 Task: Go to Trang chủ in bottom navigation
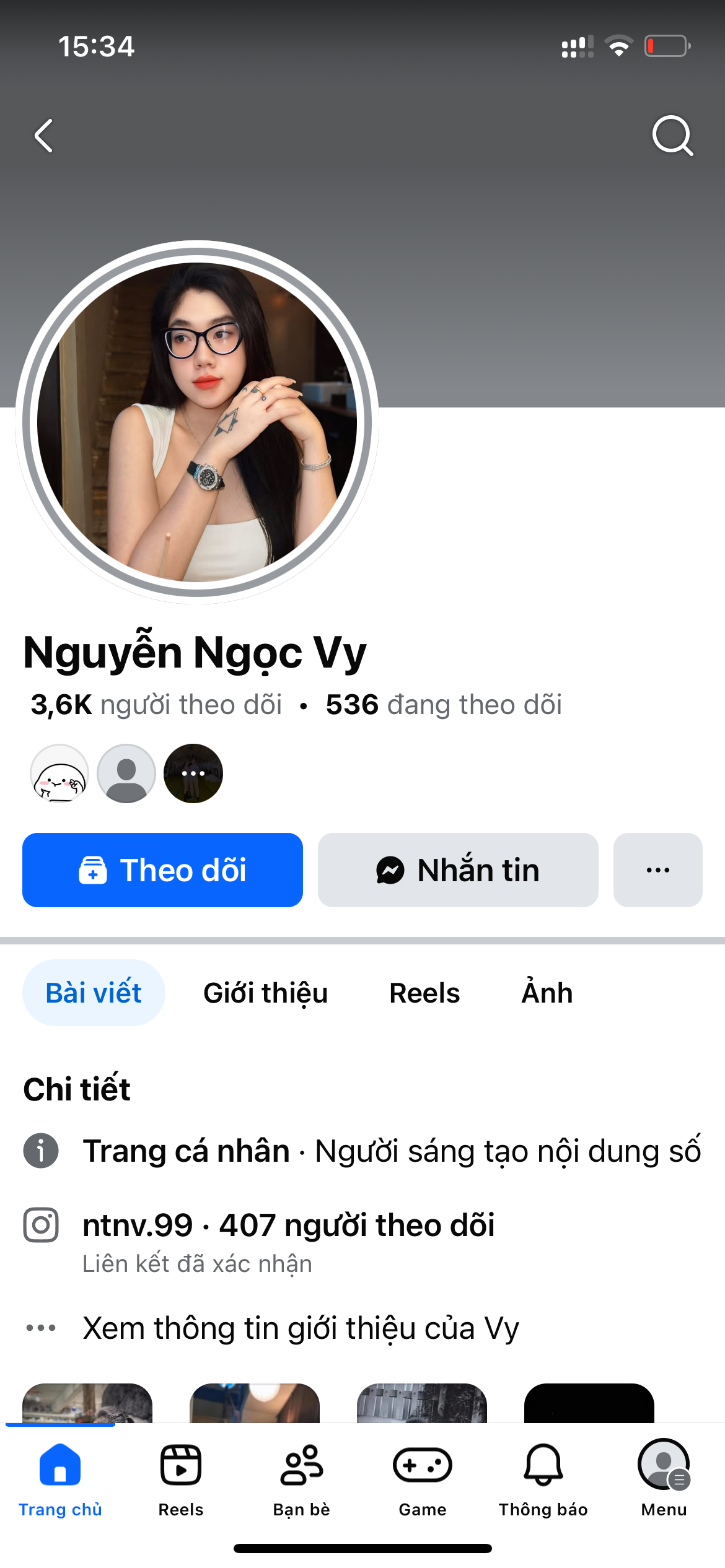tap(60, 1477)
